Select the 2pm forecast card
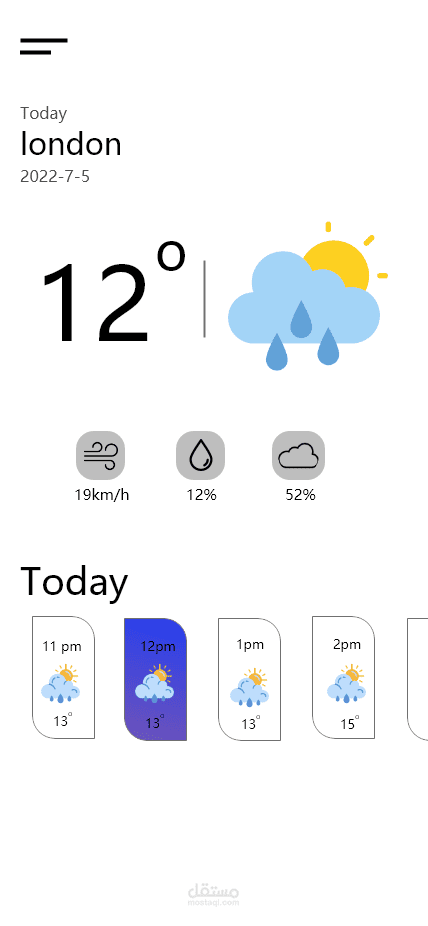The image size is (428, 926). coord(344,677)
